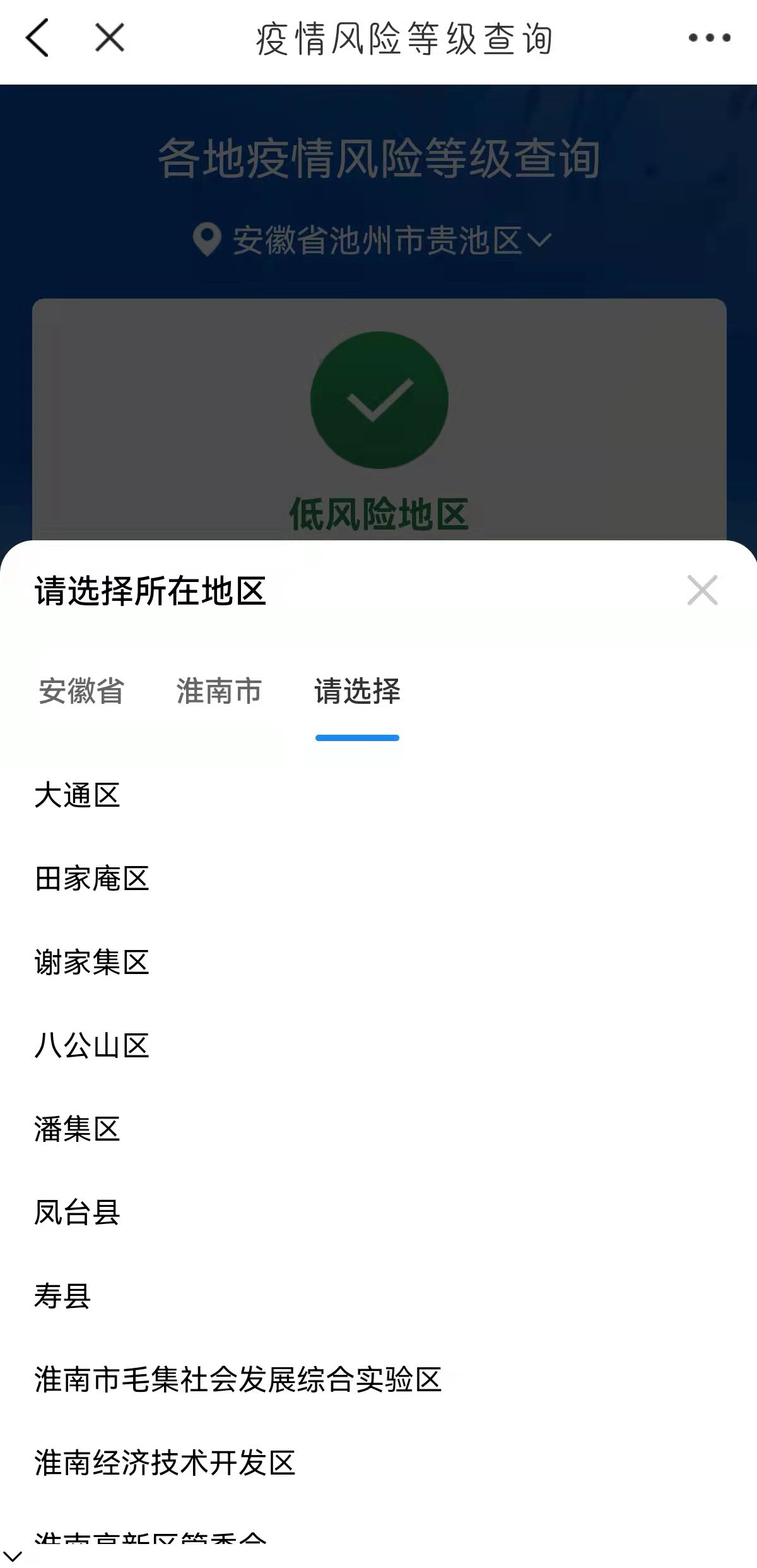Image resolution: width=757 pixels, height=1568 pixels.
Task: Pick 寿县 from the region list
Action: pyautogui.click(x=62, y=1296)
